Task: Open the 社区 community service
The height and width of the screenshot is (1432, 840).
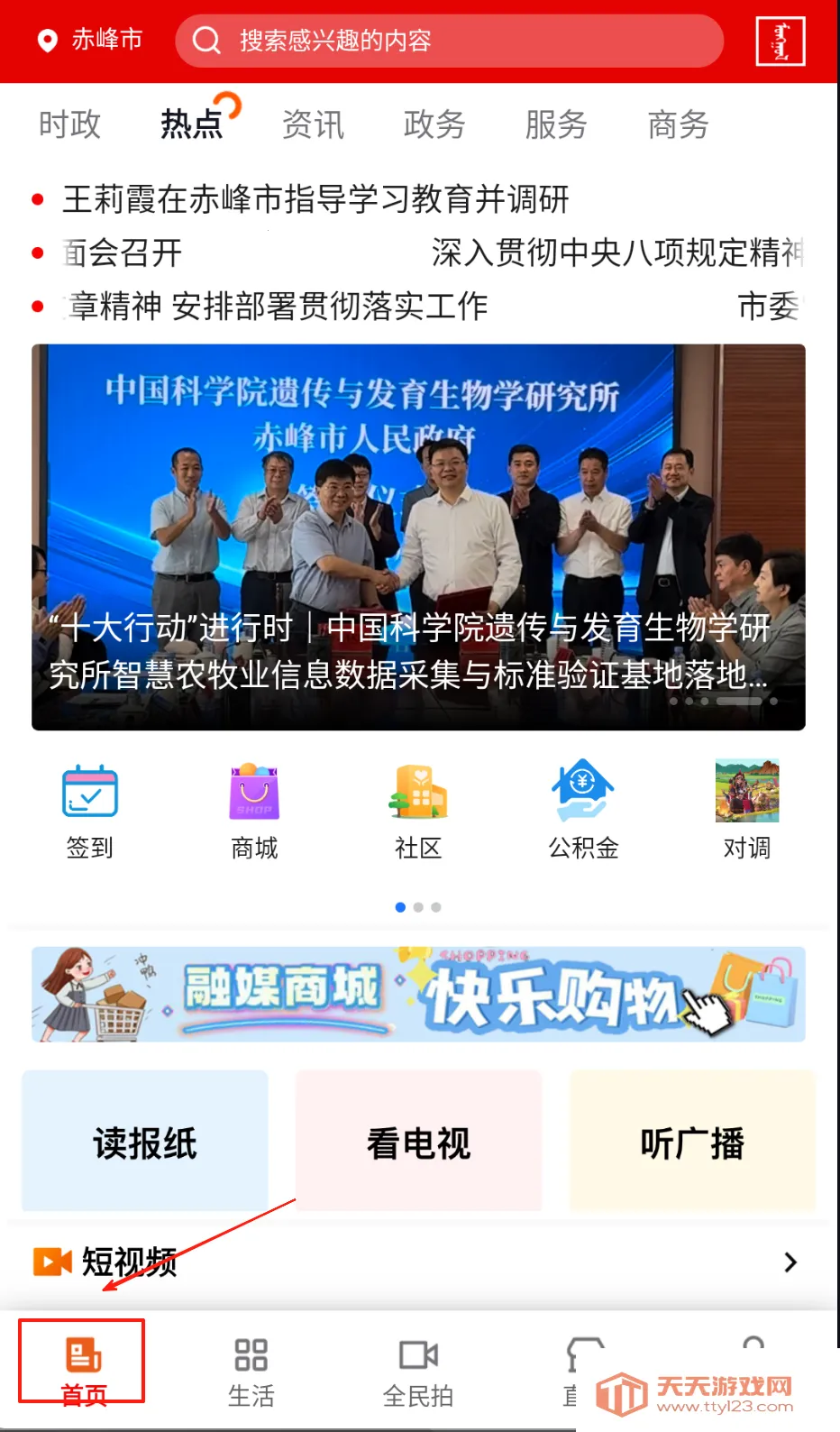Action: [x=418, y=811]
